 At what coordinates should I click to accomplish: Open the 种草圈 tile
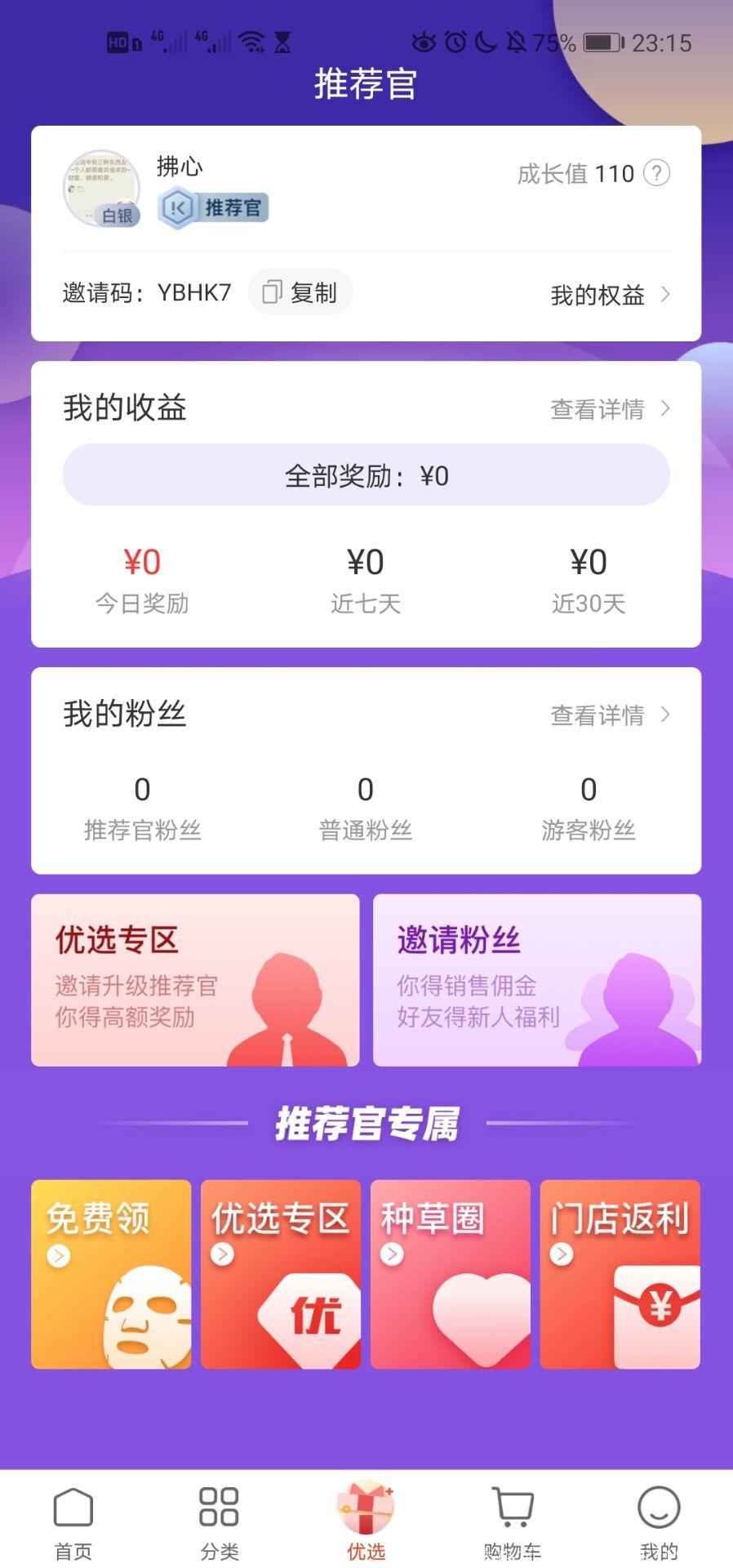(x=450, y=1274)
